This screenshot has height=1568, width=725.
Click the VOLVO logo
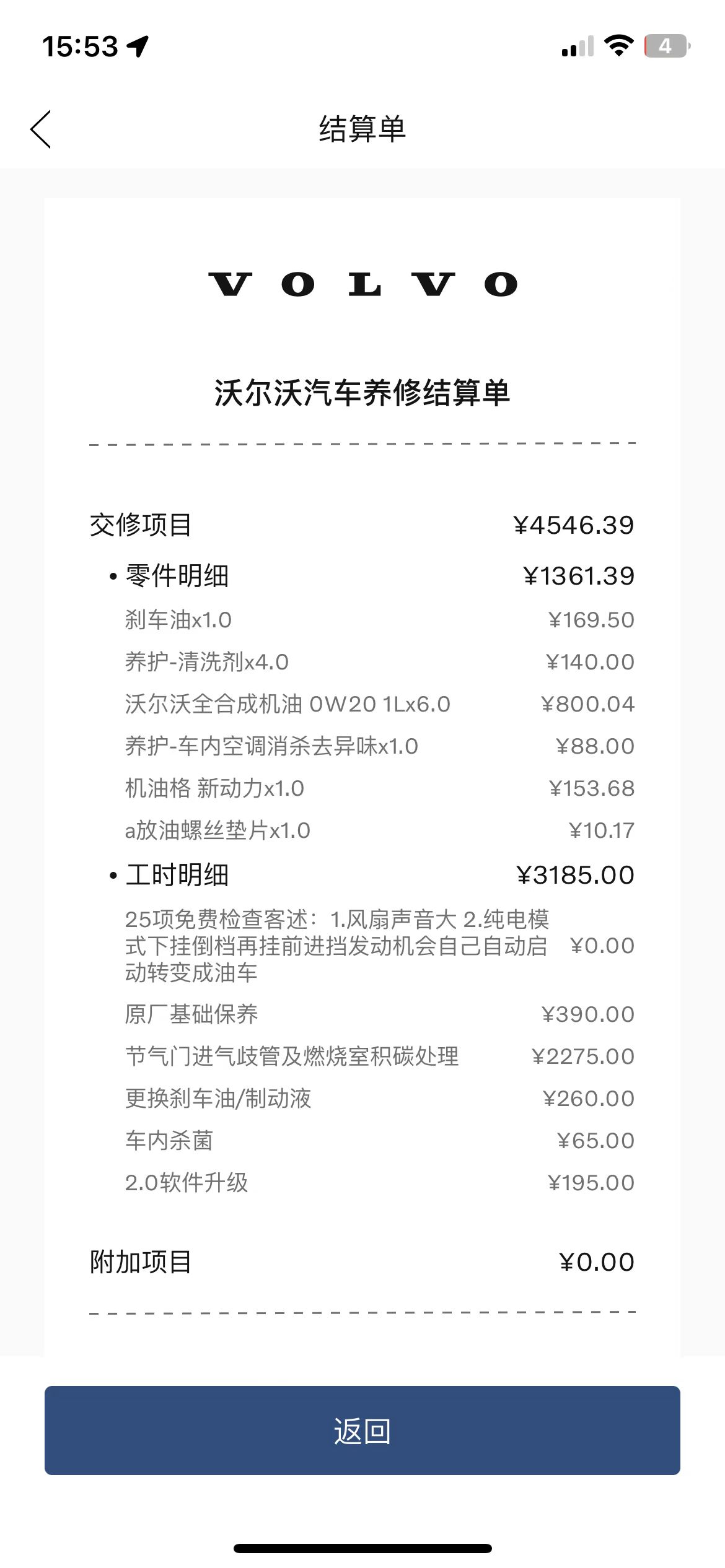(362, 284)
